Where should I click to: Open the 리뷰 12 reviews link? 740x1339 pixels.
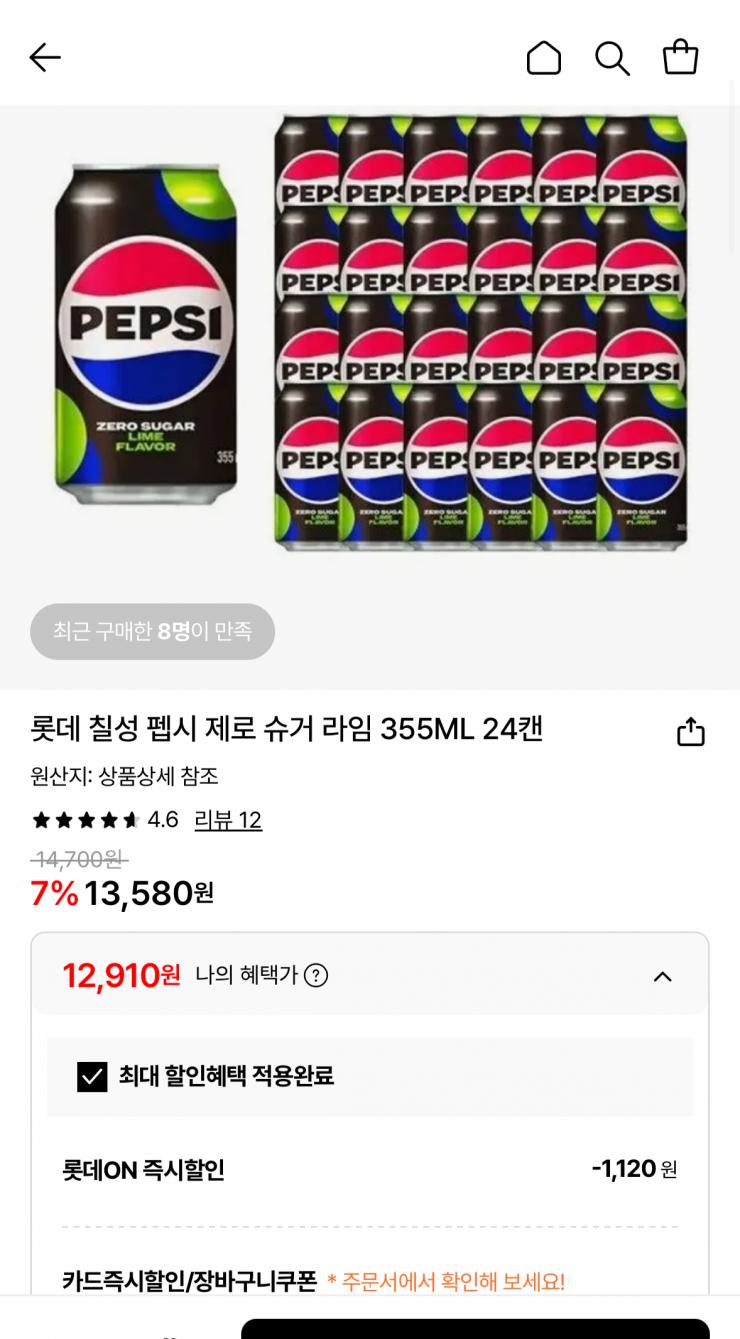pos(228,820)
